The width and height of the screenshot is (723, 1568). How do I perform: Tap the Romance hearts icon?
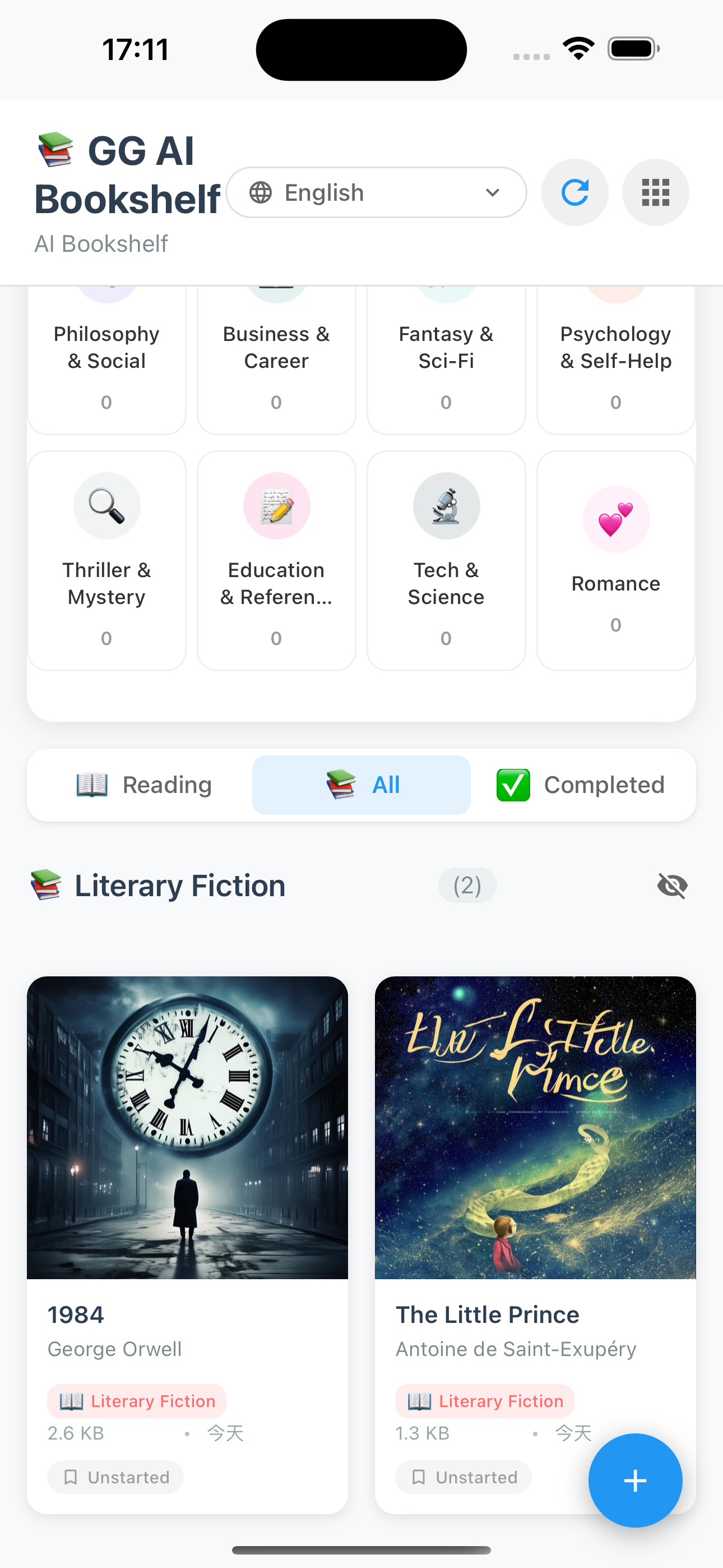(x=616, y=519)
